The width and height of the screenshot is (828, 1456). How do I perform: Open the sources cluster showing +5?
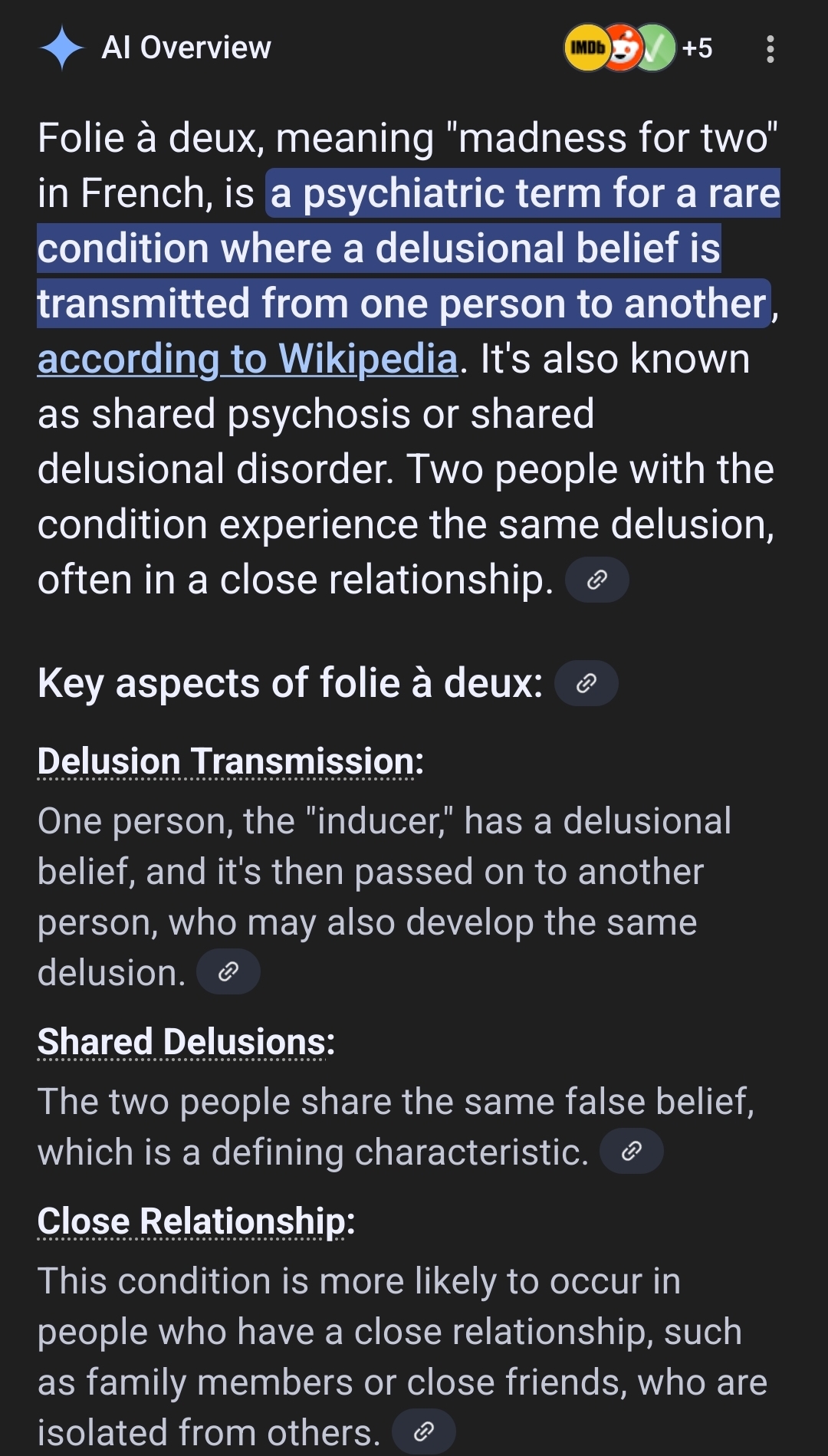click(639, 48)
